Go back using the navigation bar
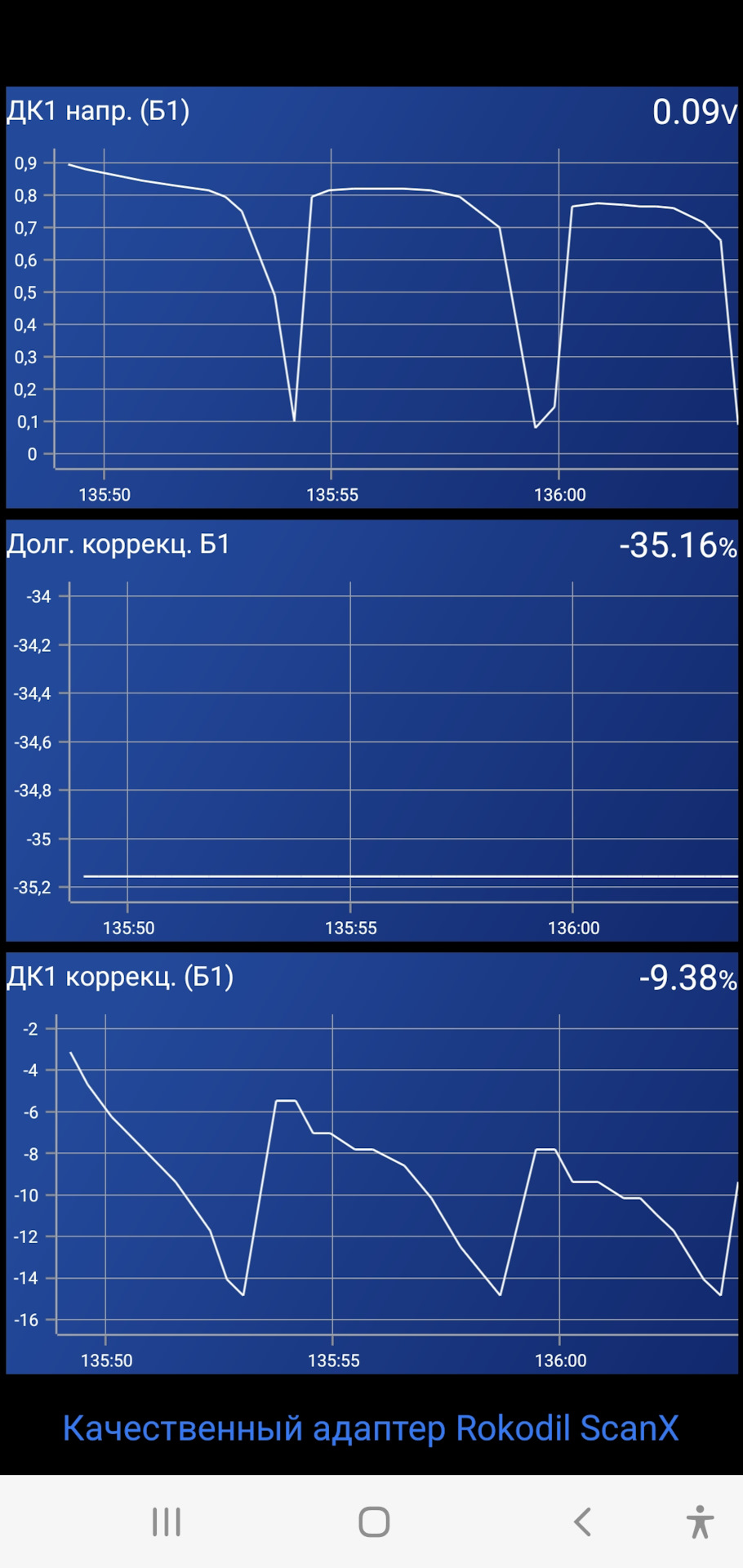 pos(582,1521)
